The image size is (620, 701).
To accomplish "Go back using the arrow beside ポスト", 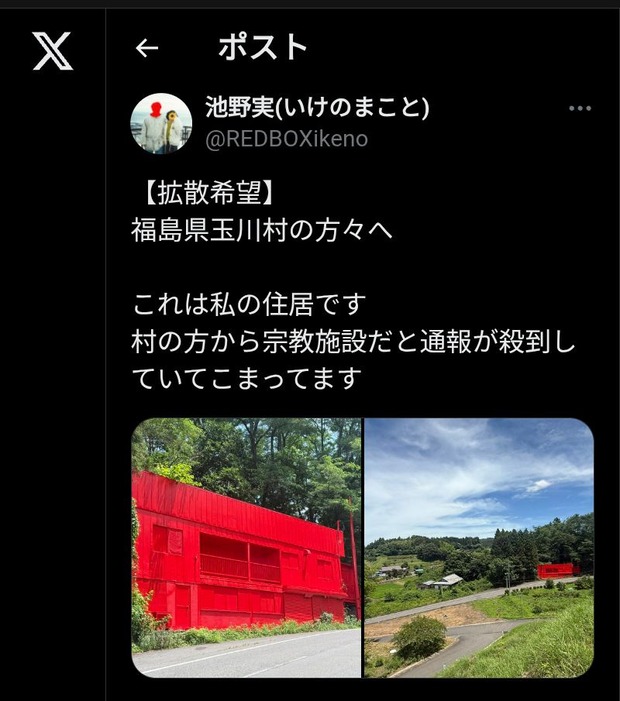I will coord(147,48).
